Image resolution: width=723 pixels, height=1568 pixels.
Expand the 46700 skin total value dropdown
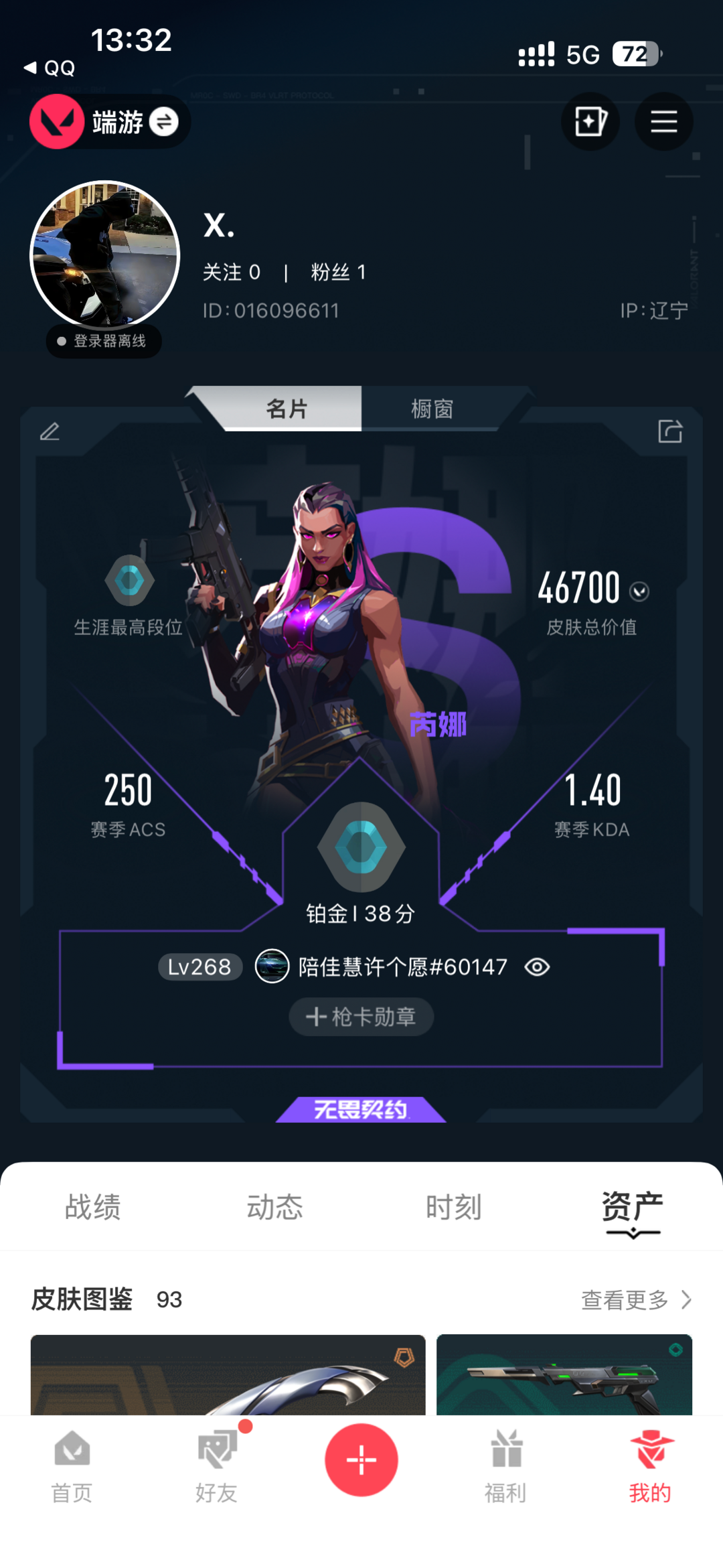[x=640, y=591]
